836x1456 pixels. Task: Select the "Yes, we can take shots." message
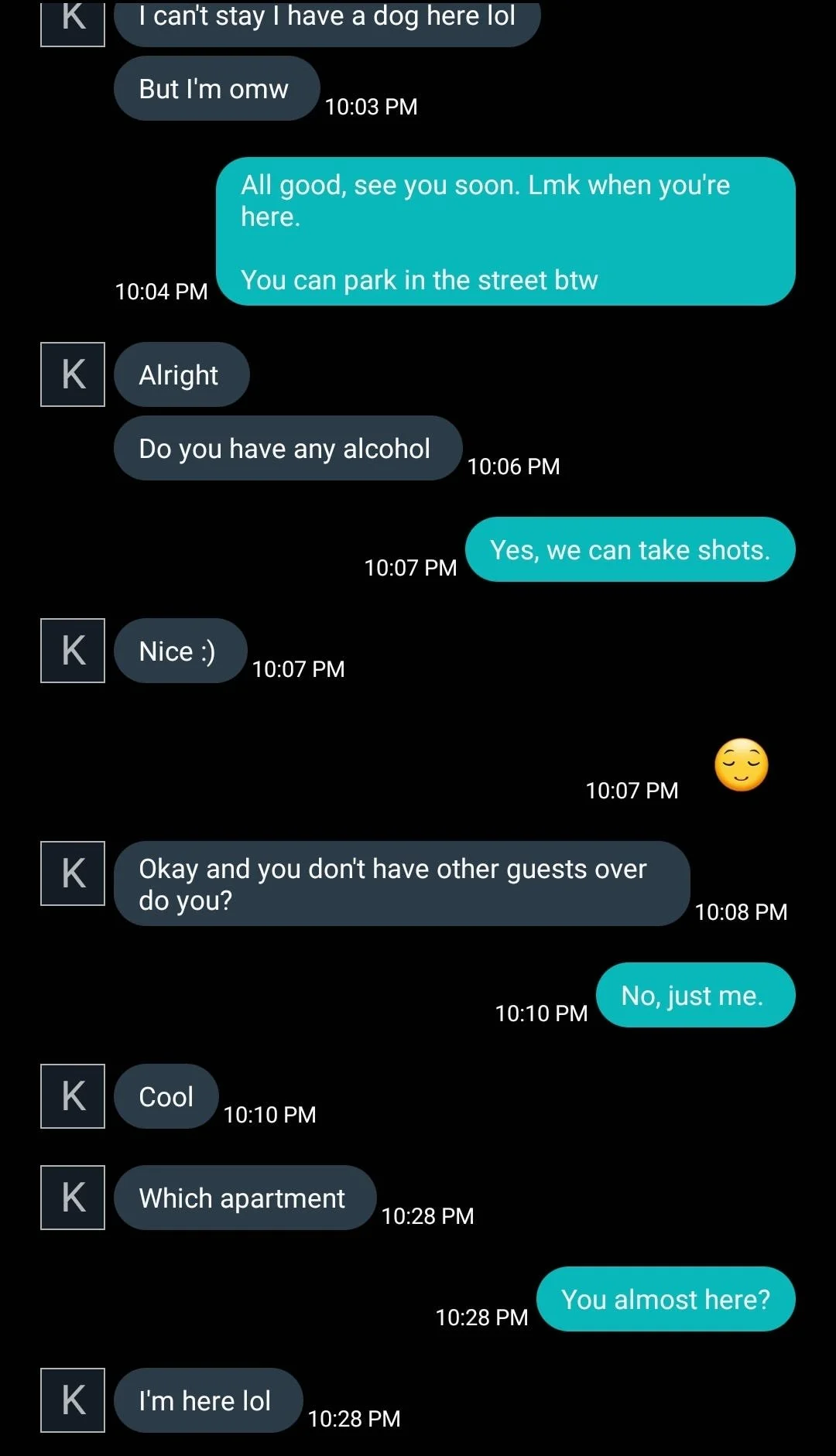coord(630,549)
